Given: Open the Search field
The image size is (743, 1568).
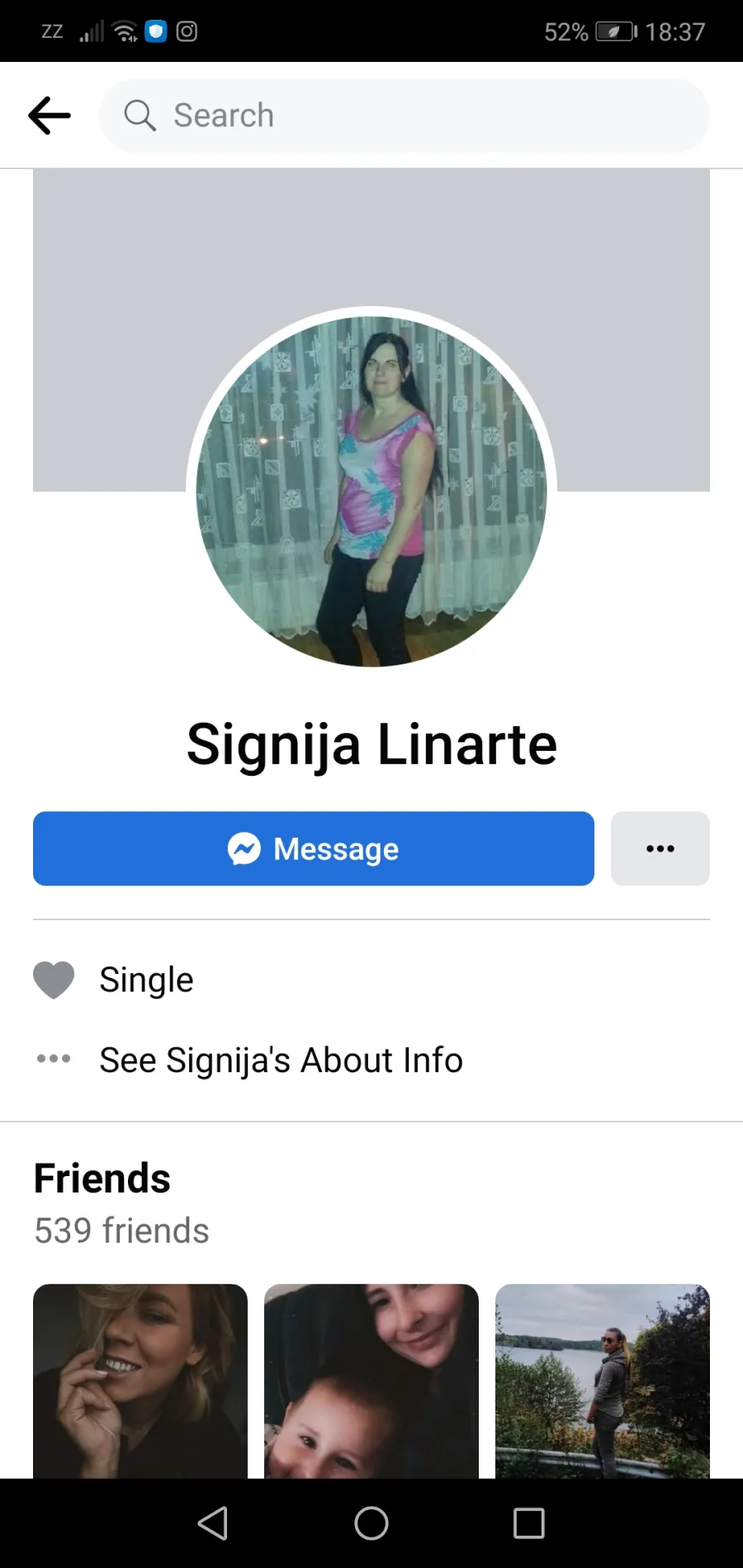Looking at the screenshot, I should click(404, 116).
